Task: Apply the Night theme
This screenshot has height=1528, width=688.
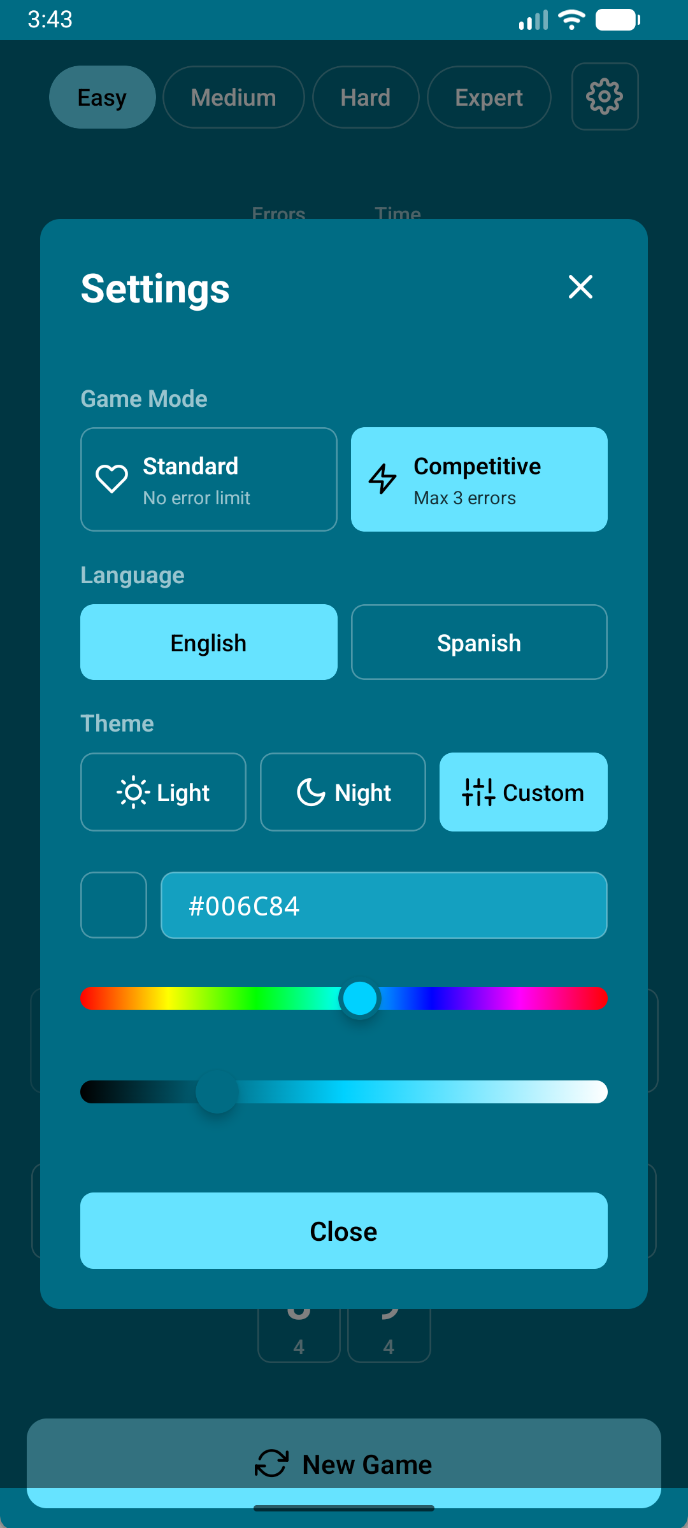Action: pos(343,792)
